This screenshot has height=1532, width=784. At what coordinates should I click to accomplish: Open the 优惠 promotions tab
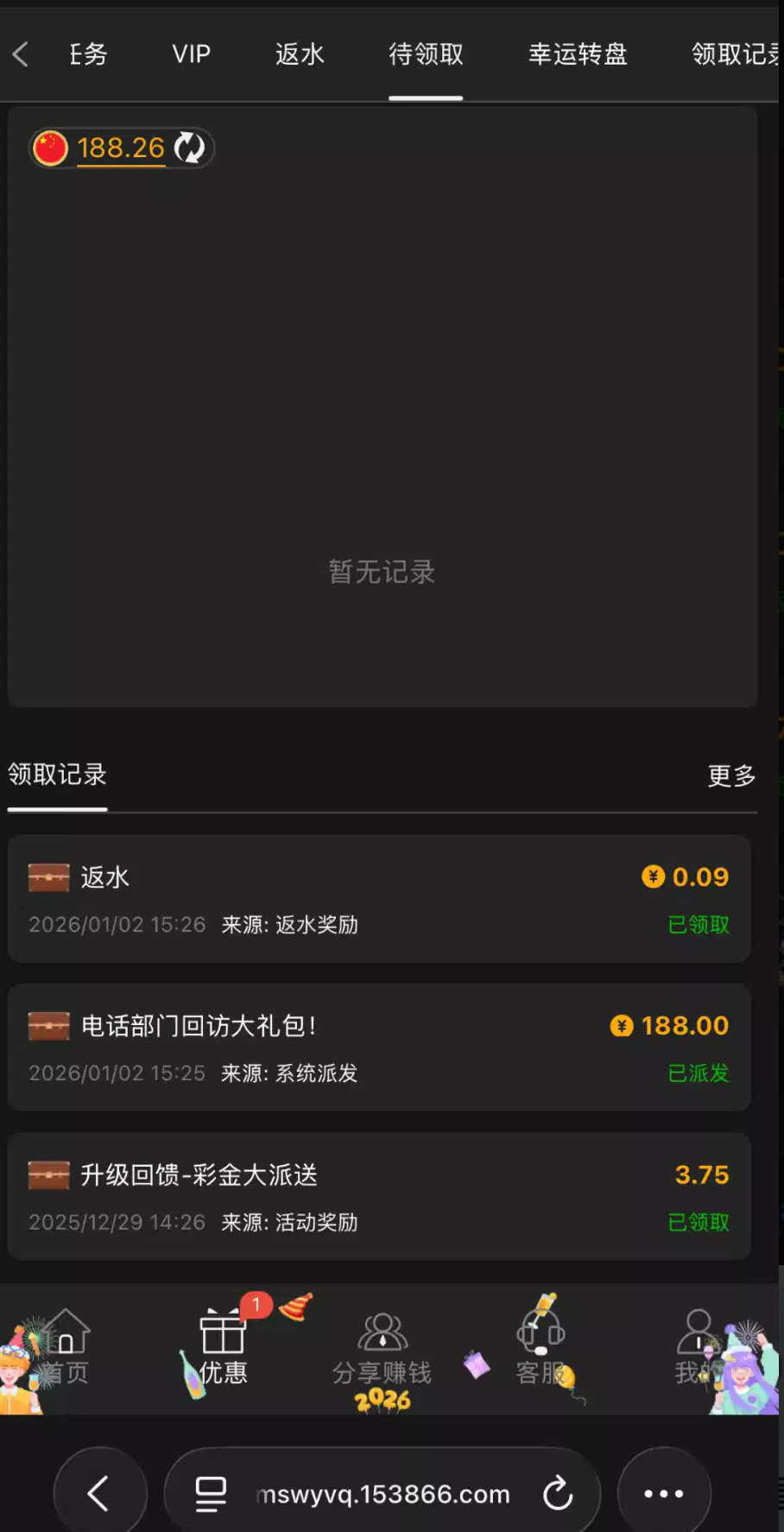[223, 1347]
